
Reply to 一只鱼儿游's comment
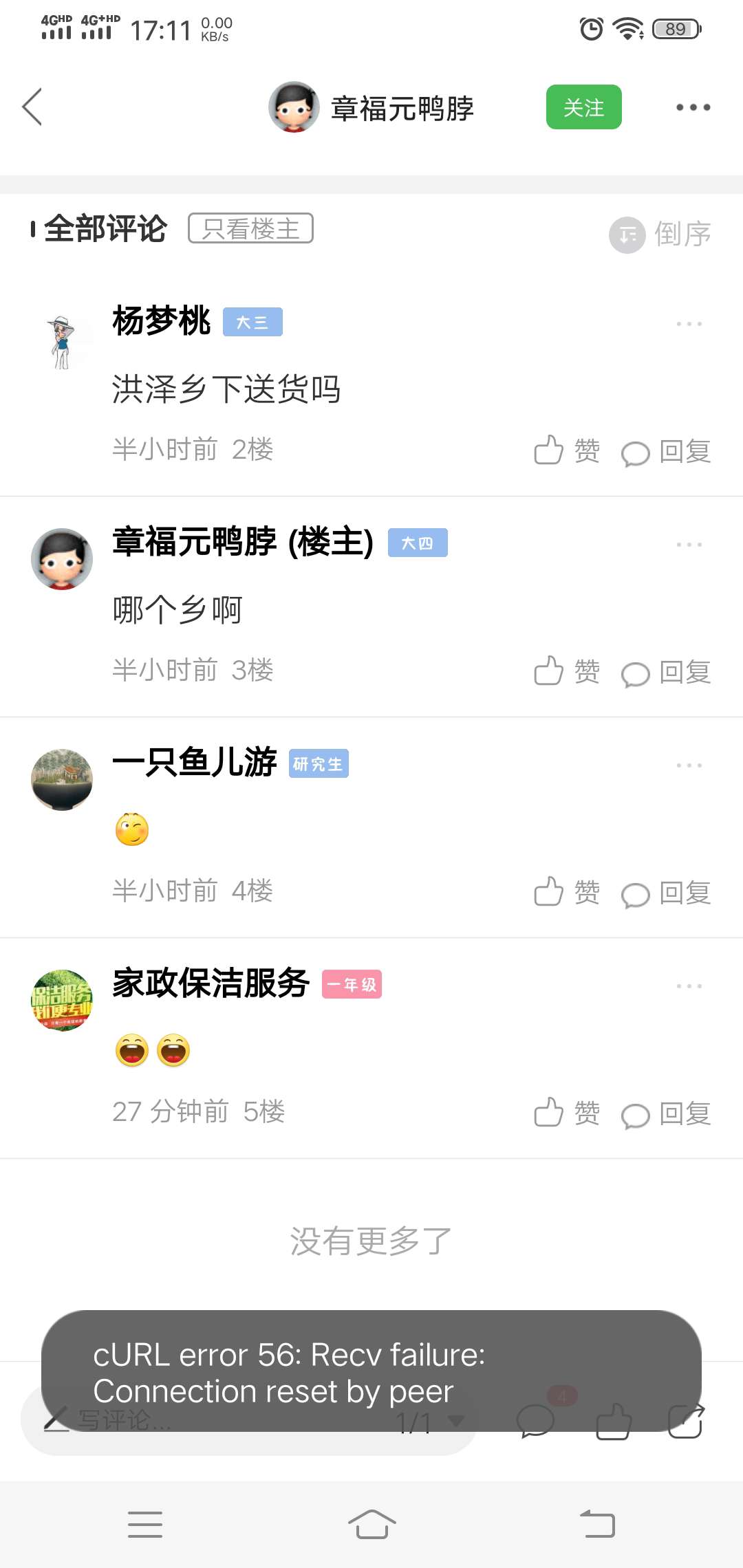(666, 894)
